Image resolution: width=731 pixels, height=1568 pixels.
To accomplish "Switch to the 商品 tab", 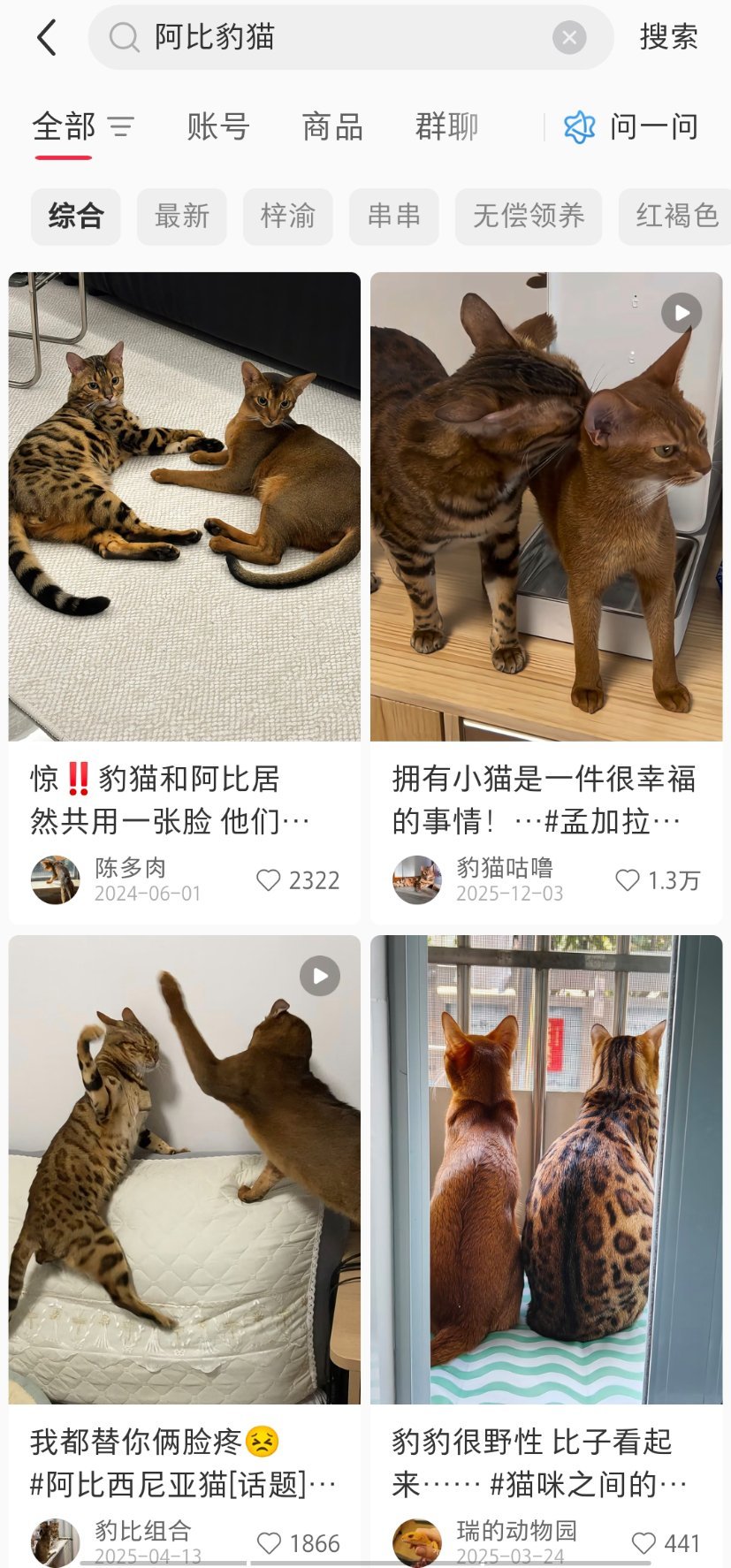I will point(331,127).
